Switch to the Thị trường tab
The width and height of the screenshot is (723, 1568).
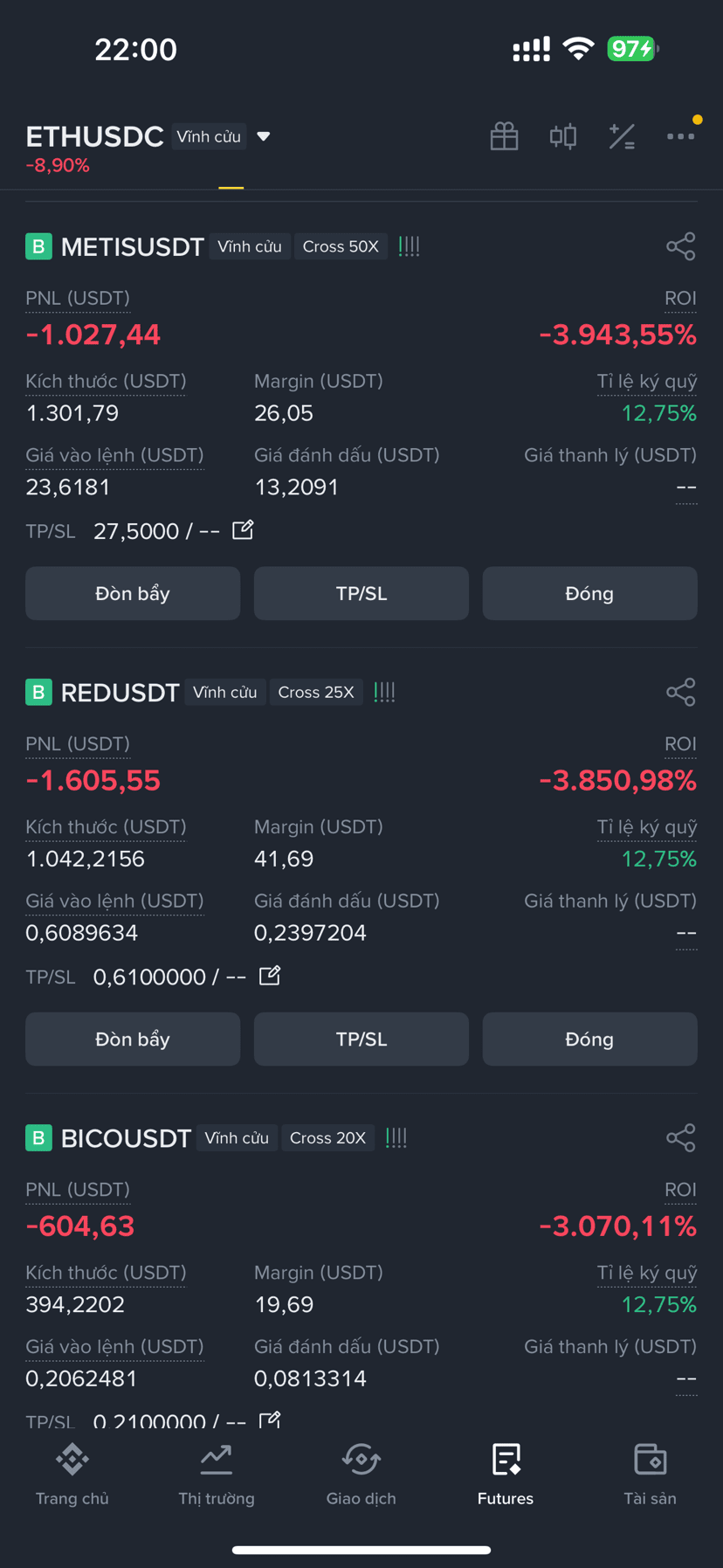216,1475
